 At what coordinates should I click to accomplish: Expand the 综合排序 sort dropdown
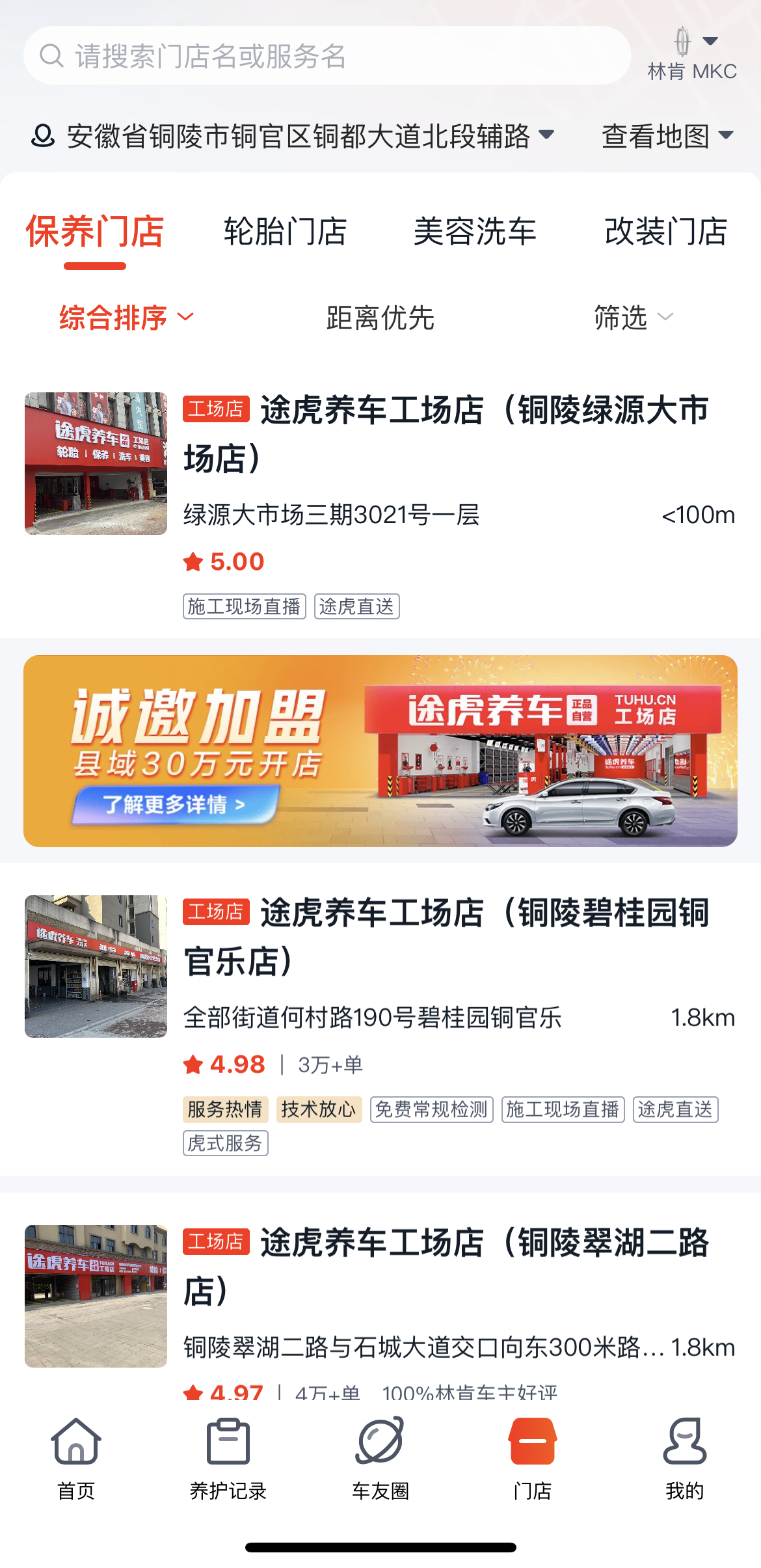126,318
